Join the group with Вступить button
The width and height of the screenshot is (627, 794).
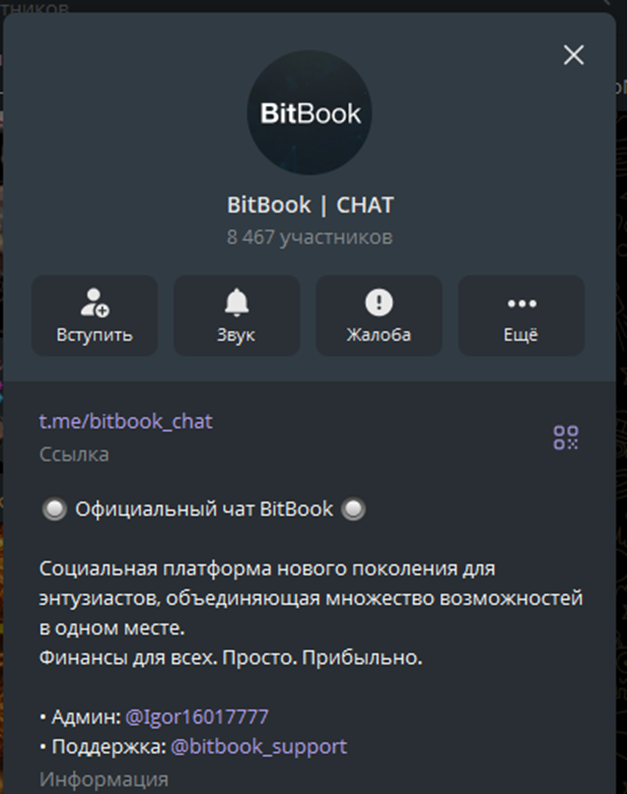[x=95, y=315]
